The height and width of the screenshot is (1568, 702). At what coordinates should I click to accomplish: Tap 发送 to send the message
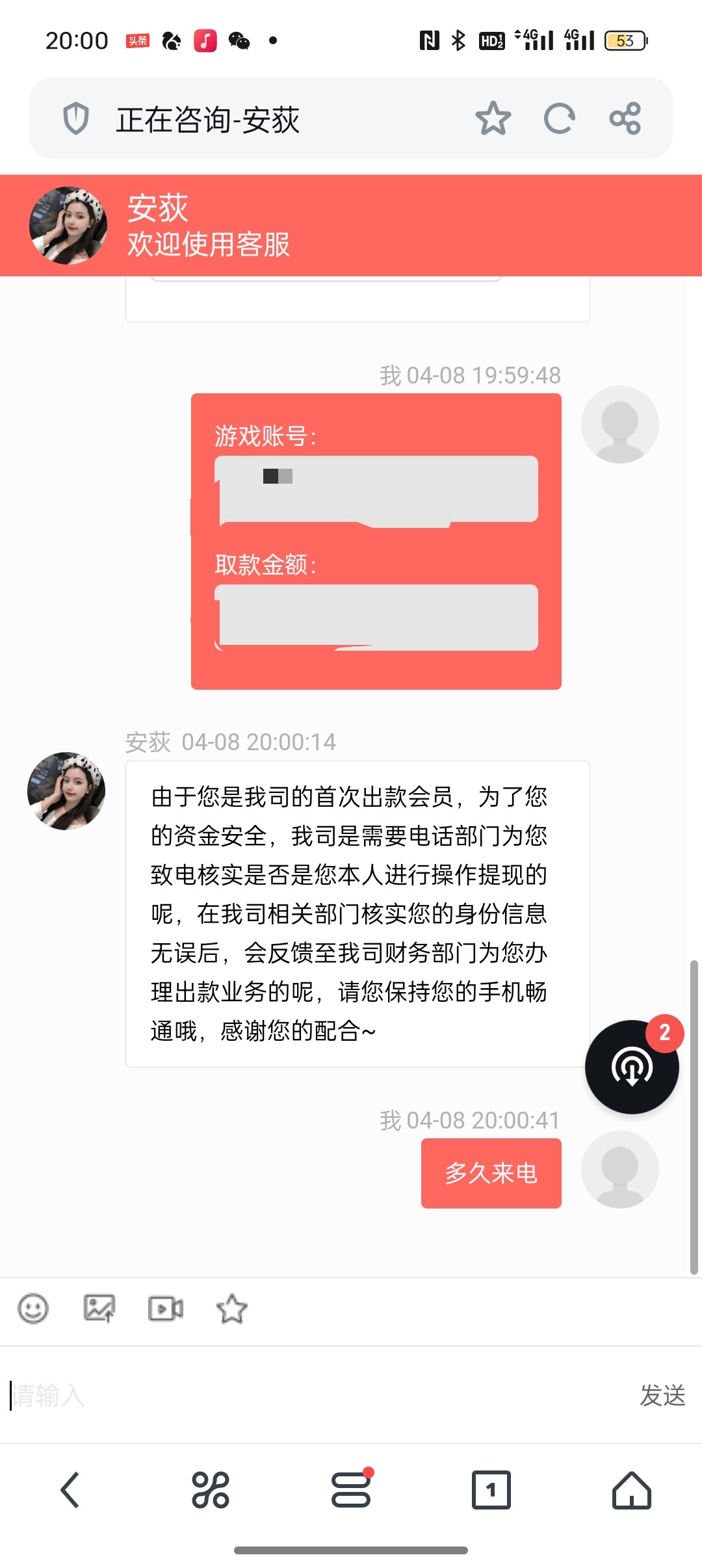[662, 1395]
